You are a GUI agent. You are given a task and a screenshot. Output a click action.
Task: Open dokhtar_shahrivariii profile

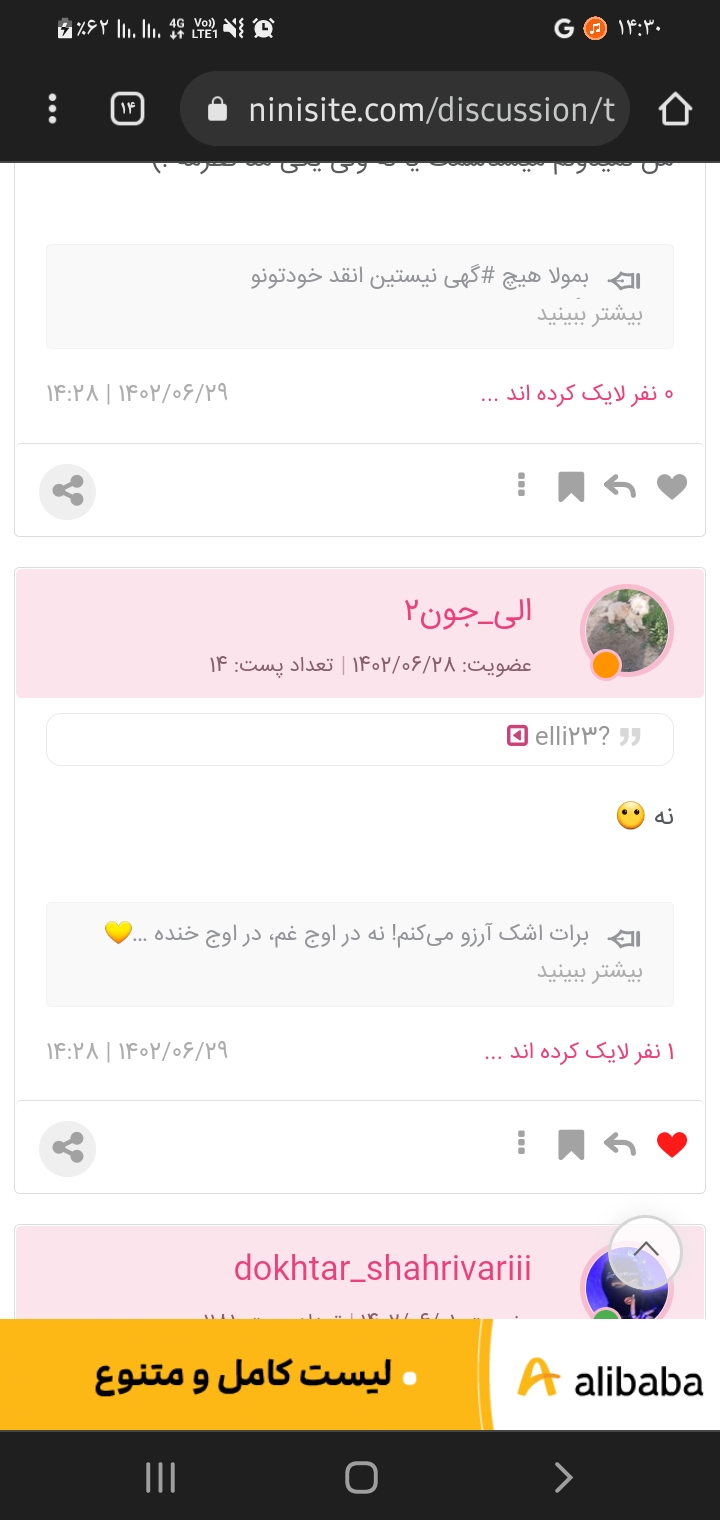pyautogui.click(x=382, y=1268)
